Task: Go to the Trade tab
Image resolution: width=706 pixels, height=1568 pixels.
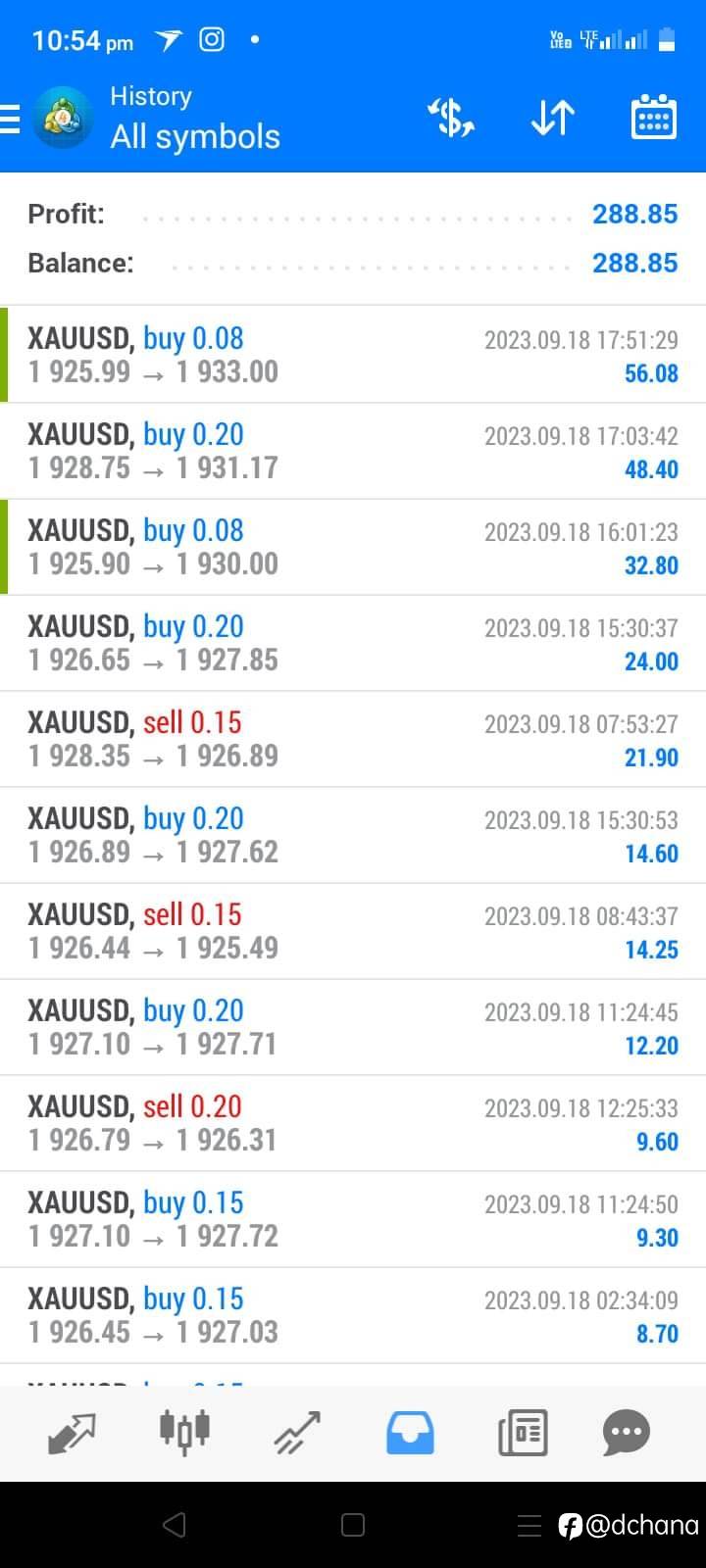Action: (297, 1433)
